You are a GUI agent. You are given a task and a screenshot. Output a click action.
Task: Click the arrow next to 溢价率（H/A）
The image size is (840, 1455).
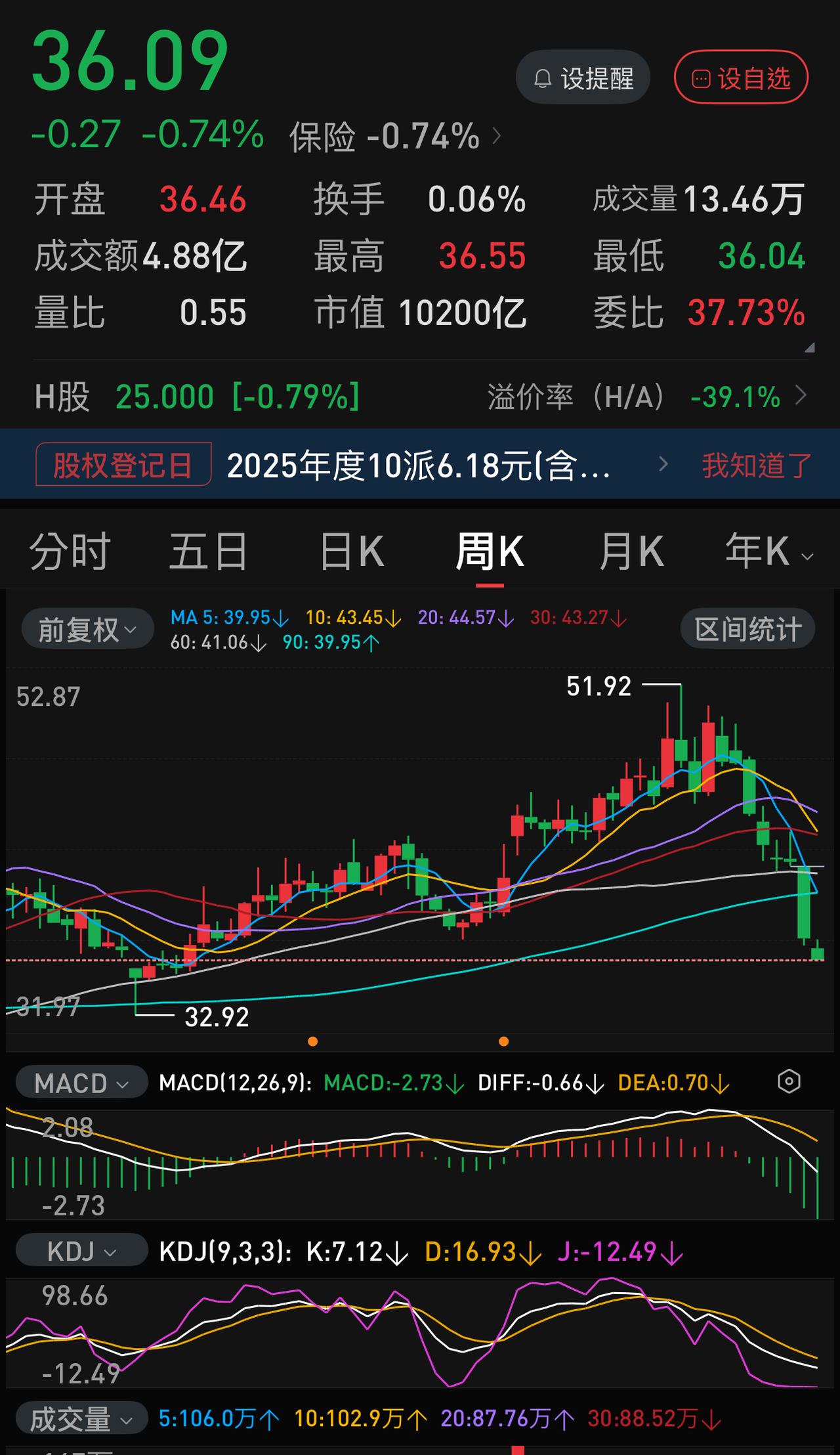[x=804, y=397]
